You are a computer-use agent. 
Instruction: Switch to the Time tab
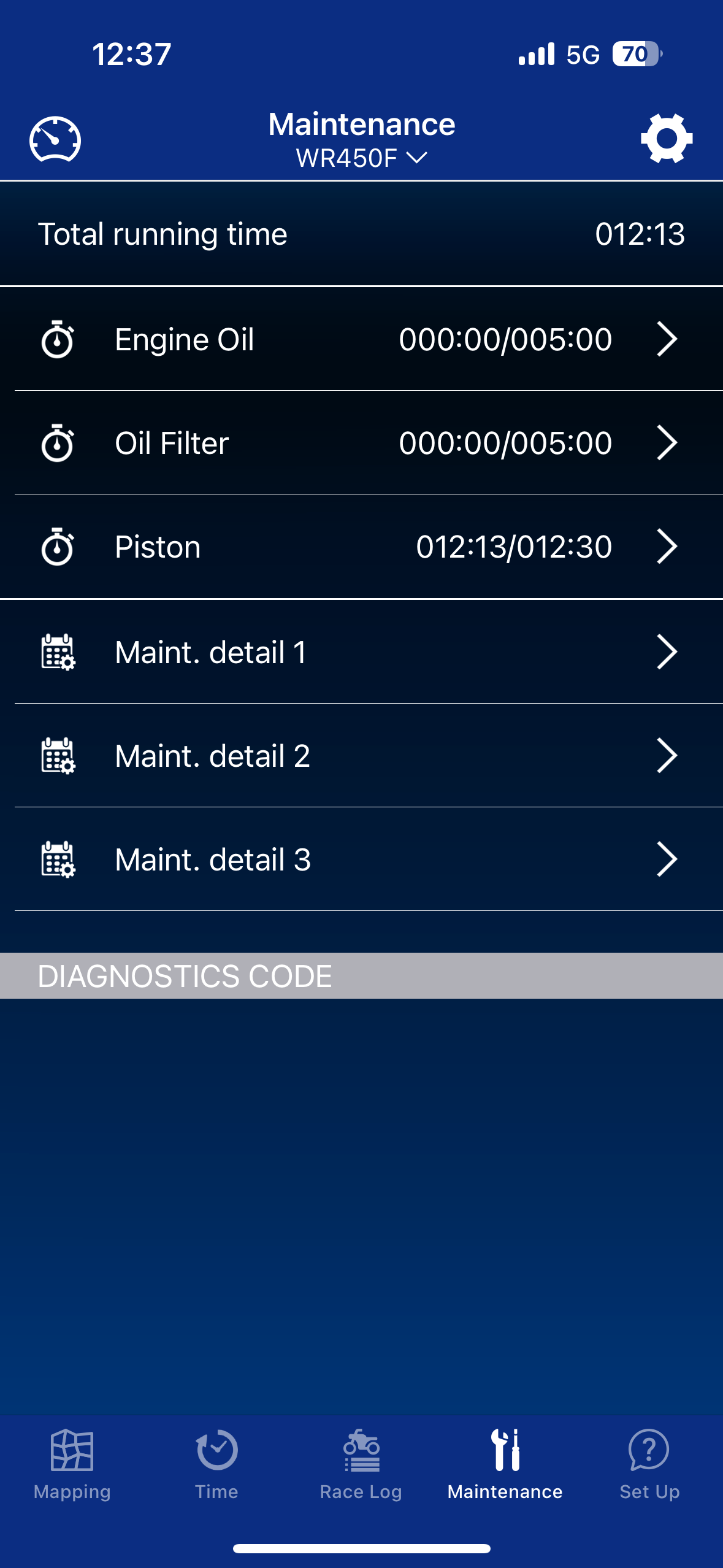coord(216,1464)
